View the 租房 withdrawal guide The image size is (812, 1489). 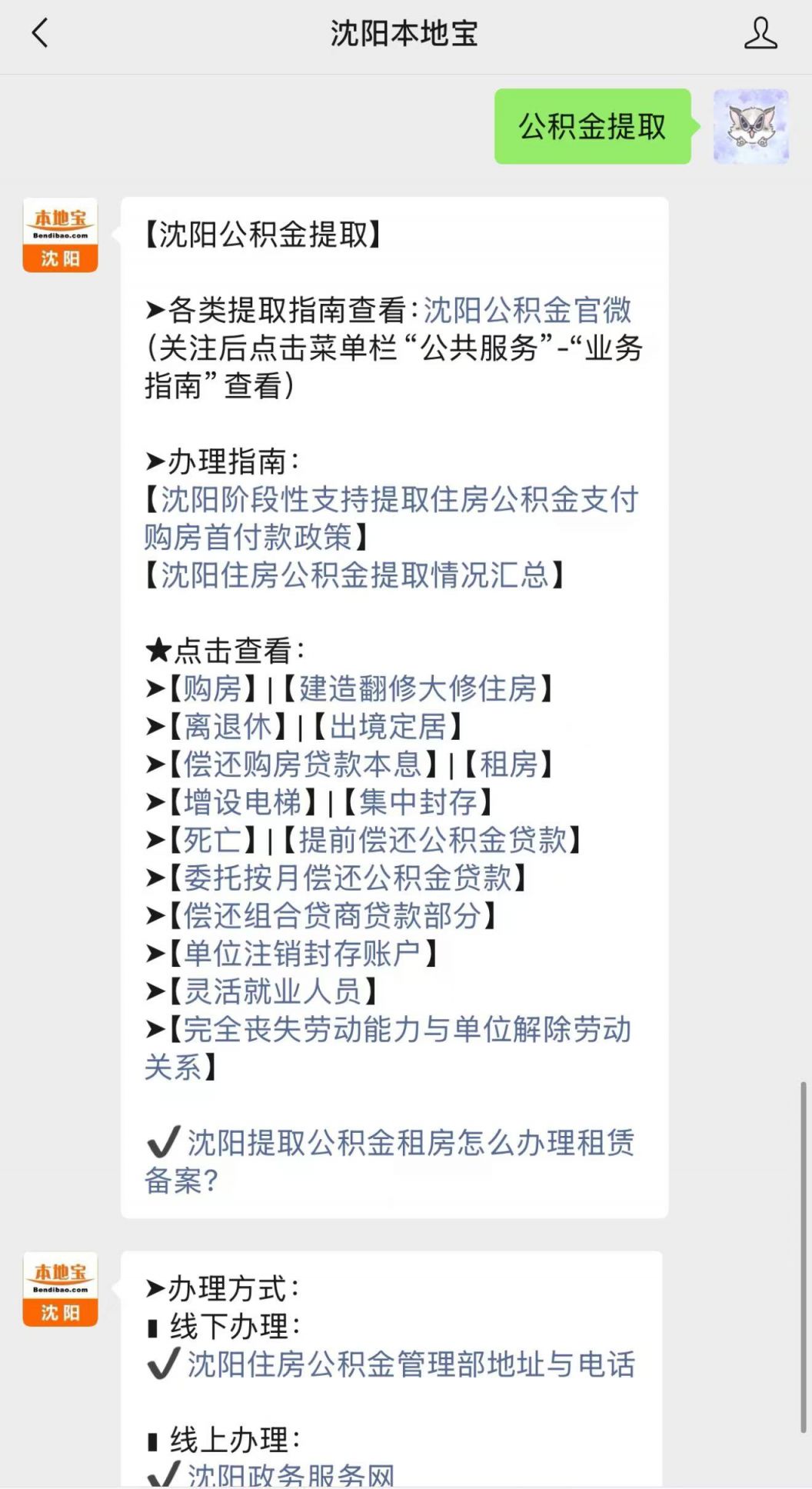508,763
